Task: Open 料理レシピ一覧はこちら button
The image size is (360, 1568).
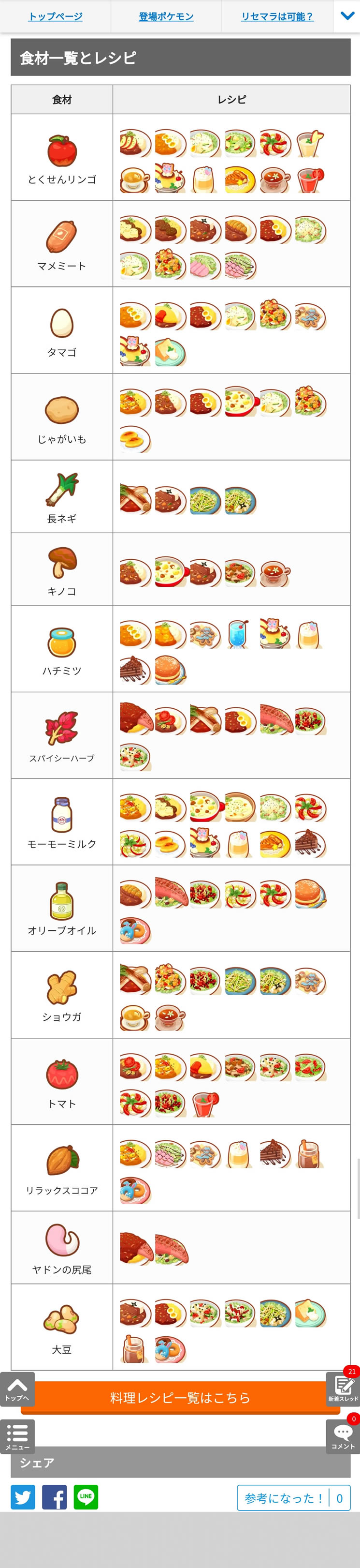Action: point(180,1398)
